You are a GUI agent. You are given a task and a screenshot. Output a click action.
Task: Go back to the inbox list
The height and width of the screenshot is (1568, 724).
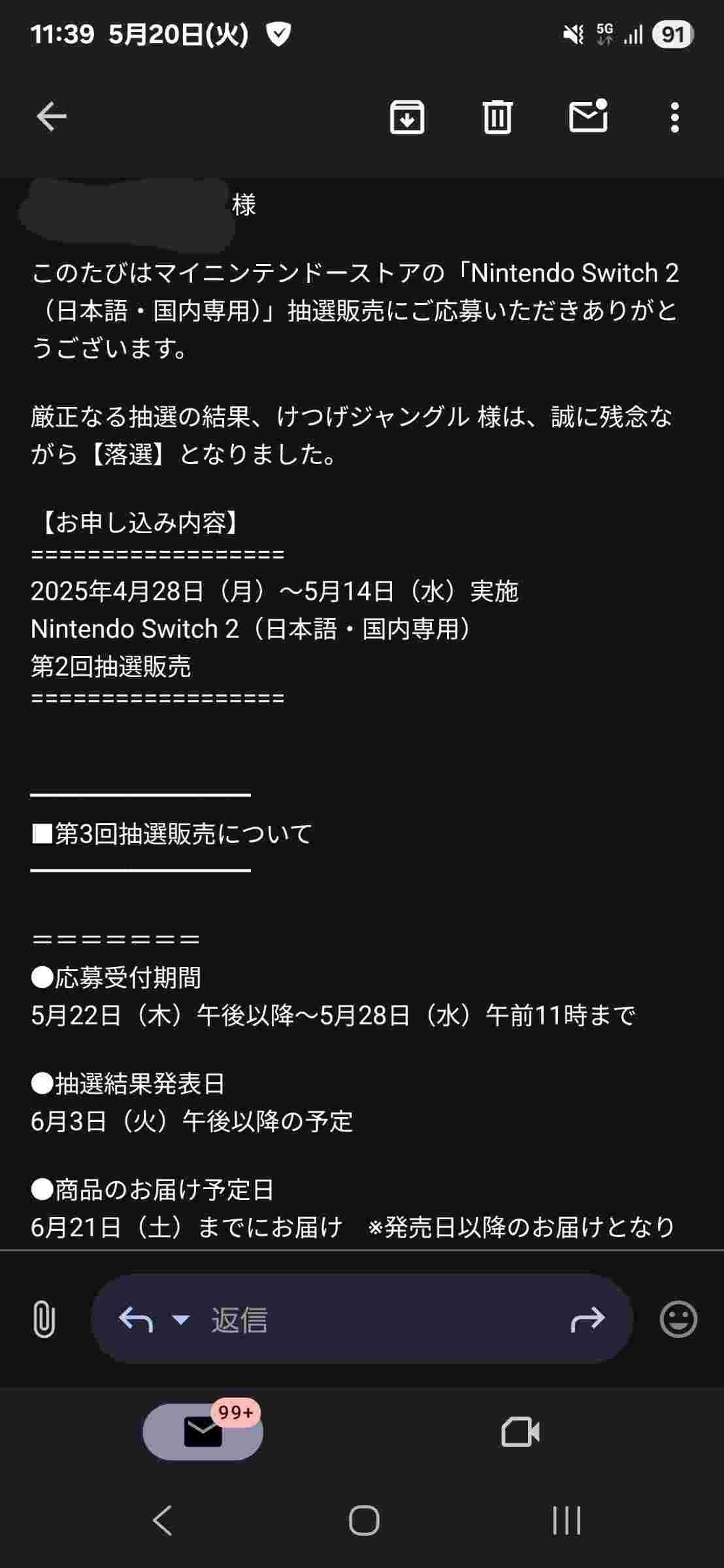coord(51,118)
